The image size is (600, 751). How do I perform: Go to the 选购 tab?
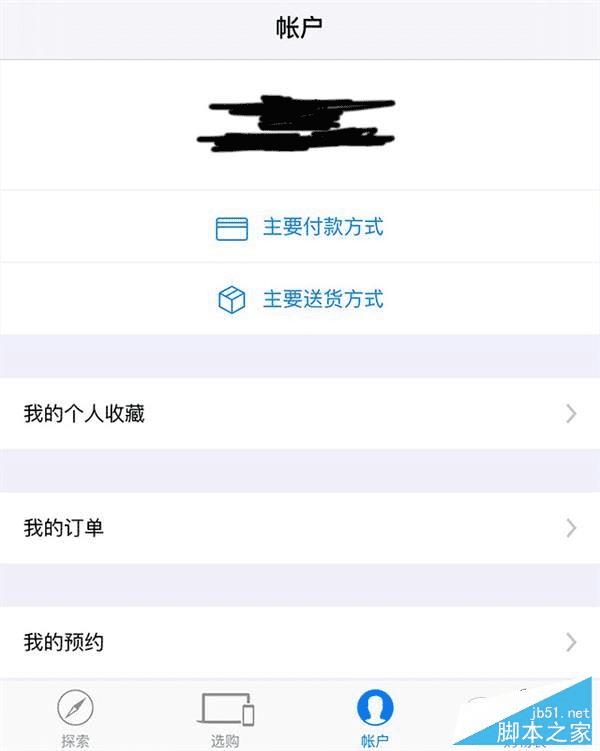click(226, 718)
